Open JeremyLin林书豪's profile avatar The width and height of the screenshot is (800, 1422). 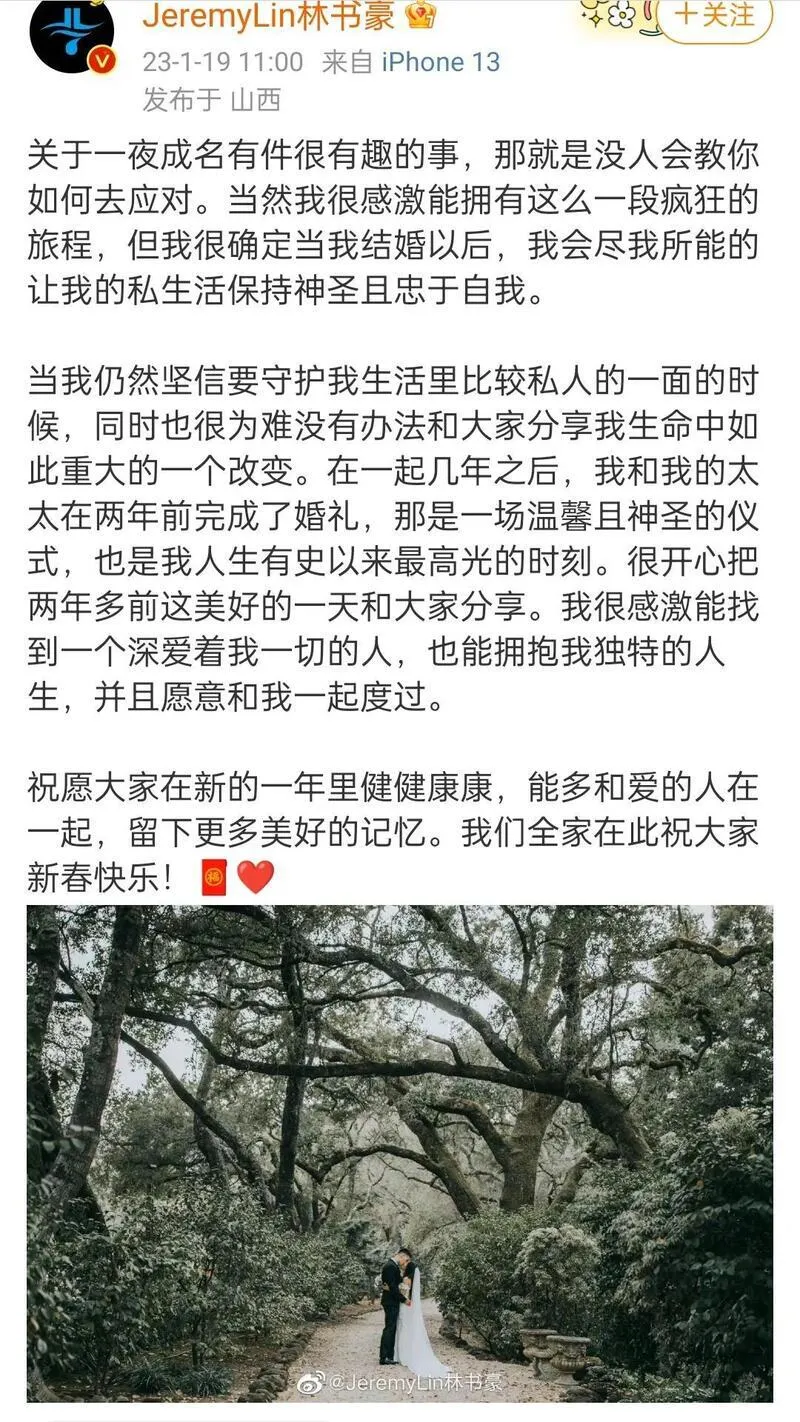pyautogui.click(x=72, y=34)
